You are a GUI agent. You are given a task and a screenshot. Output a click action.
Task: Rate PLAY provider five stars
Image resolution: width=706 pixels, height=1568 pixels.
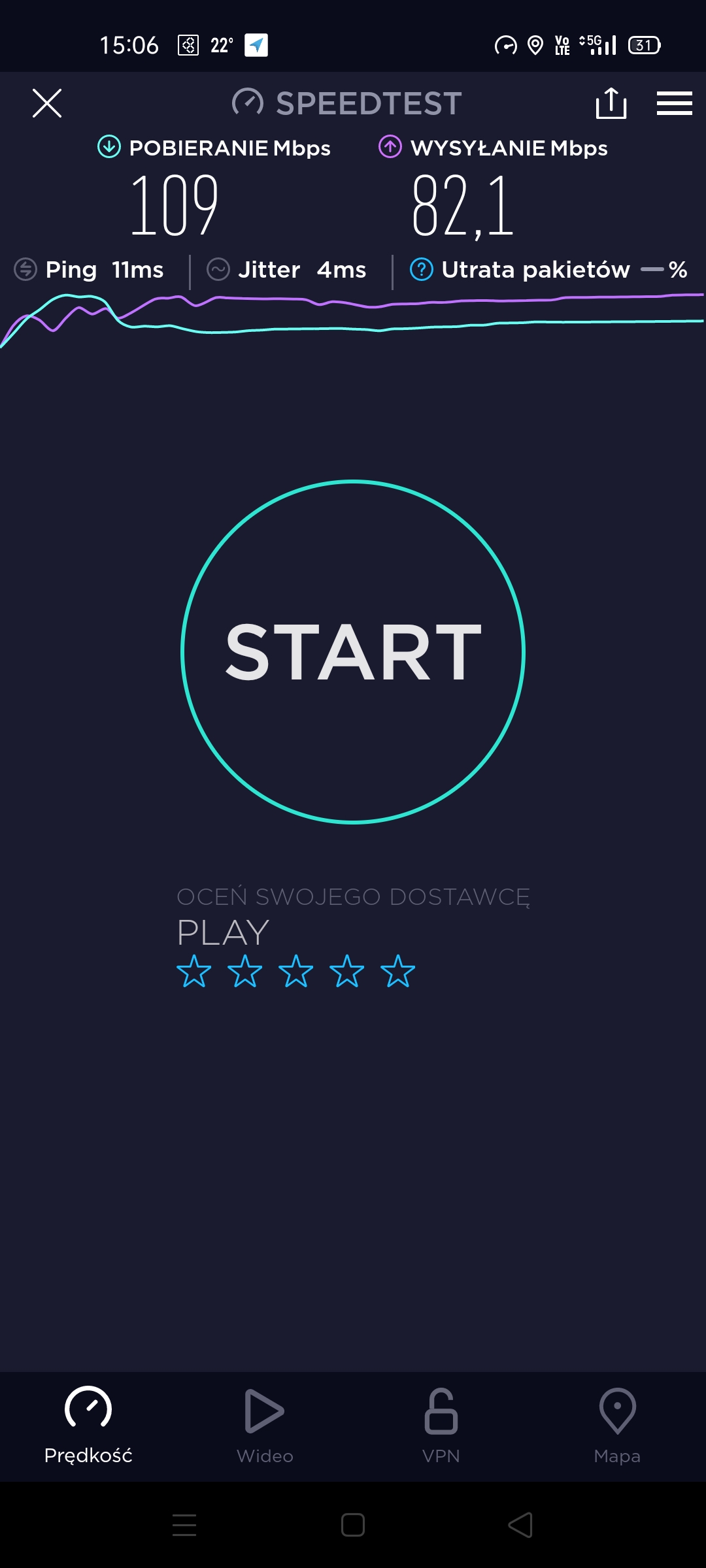click(x=397, y=971)
